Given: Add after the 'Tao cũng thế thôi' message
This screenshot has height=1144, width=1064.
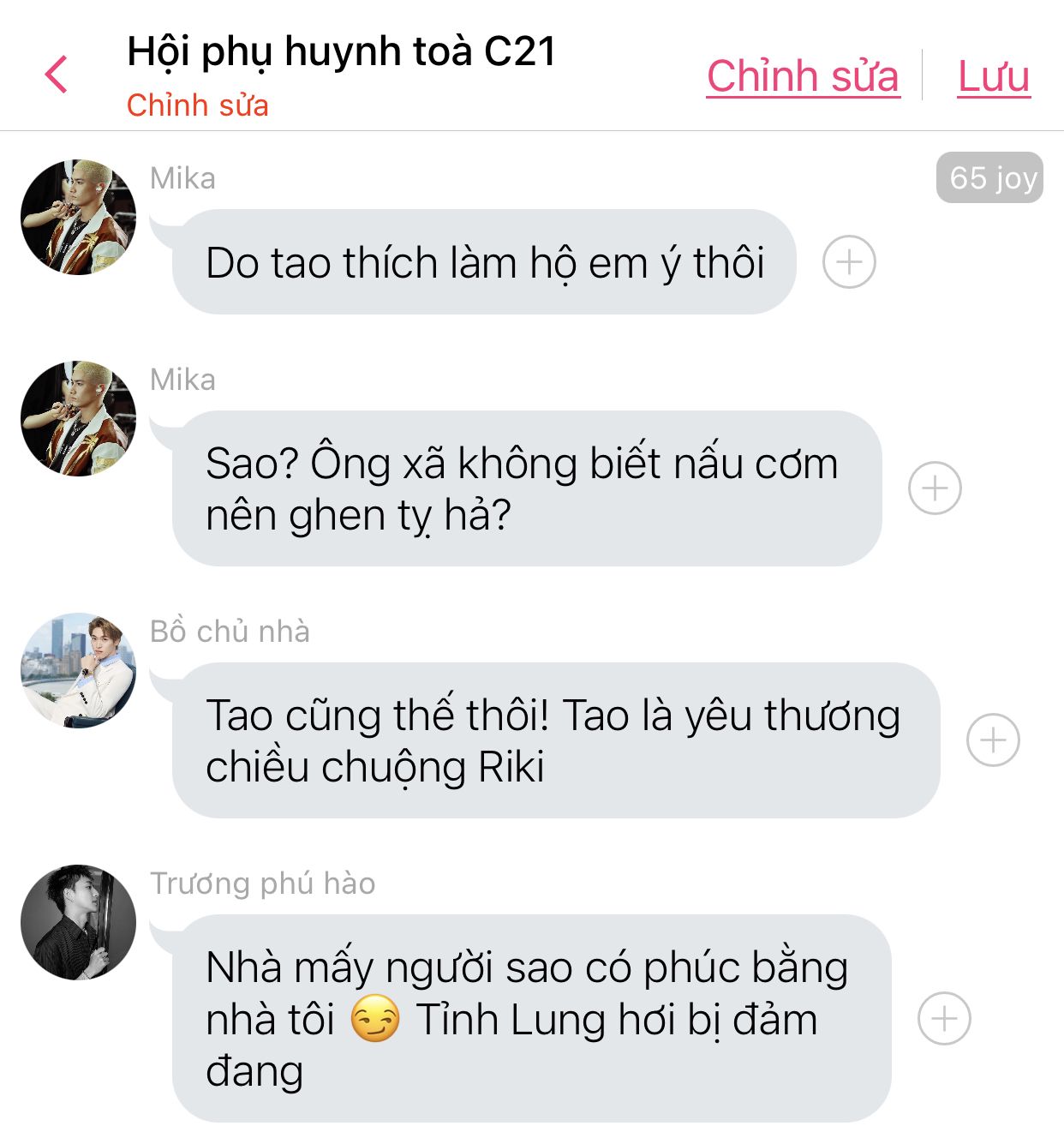Looking at the screenshot, I should (x=992, y=740).
